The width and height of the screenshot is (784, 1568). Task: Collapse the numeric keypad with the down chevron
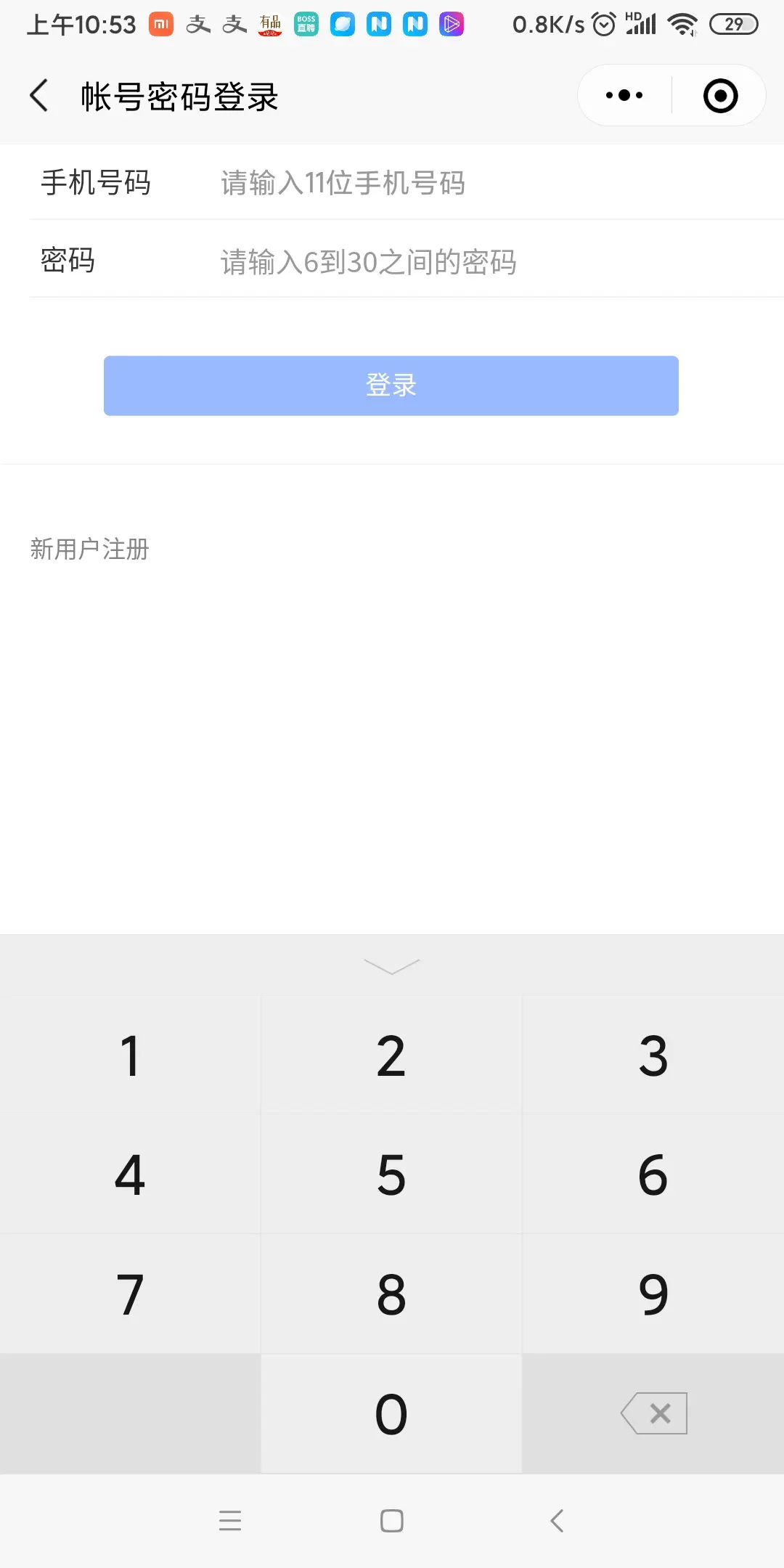tap(391, 966)
